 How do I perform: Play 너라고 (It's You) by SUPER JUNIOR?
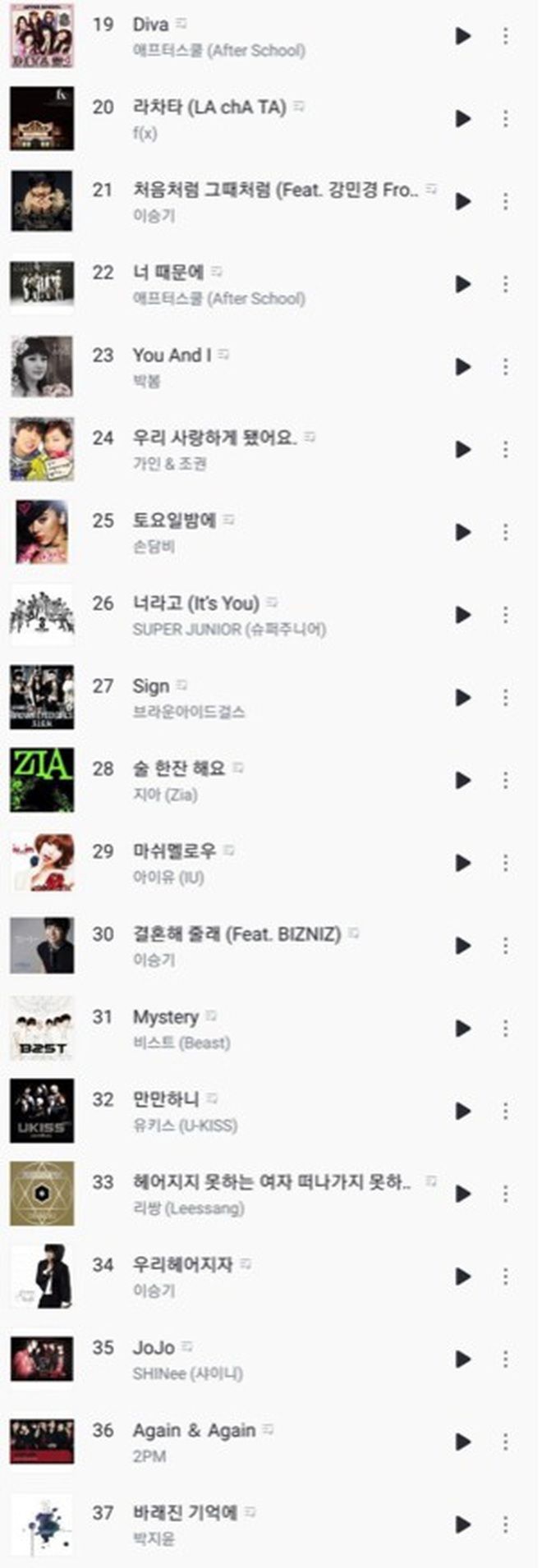coord(463,615)
